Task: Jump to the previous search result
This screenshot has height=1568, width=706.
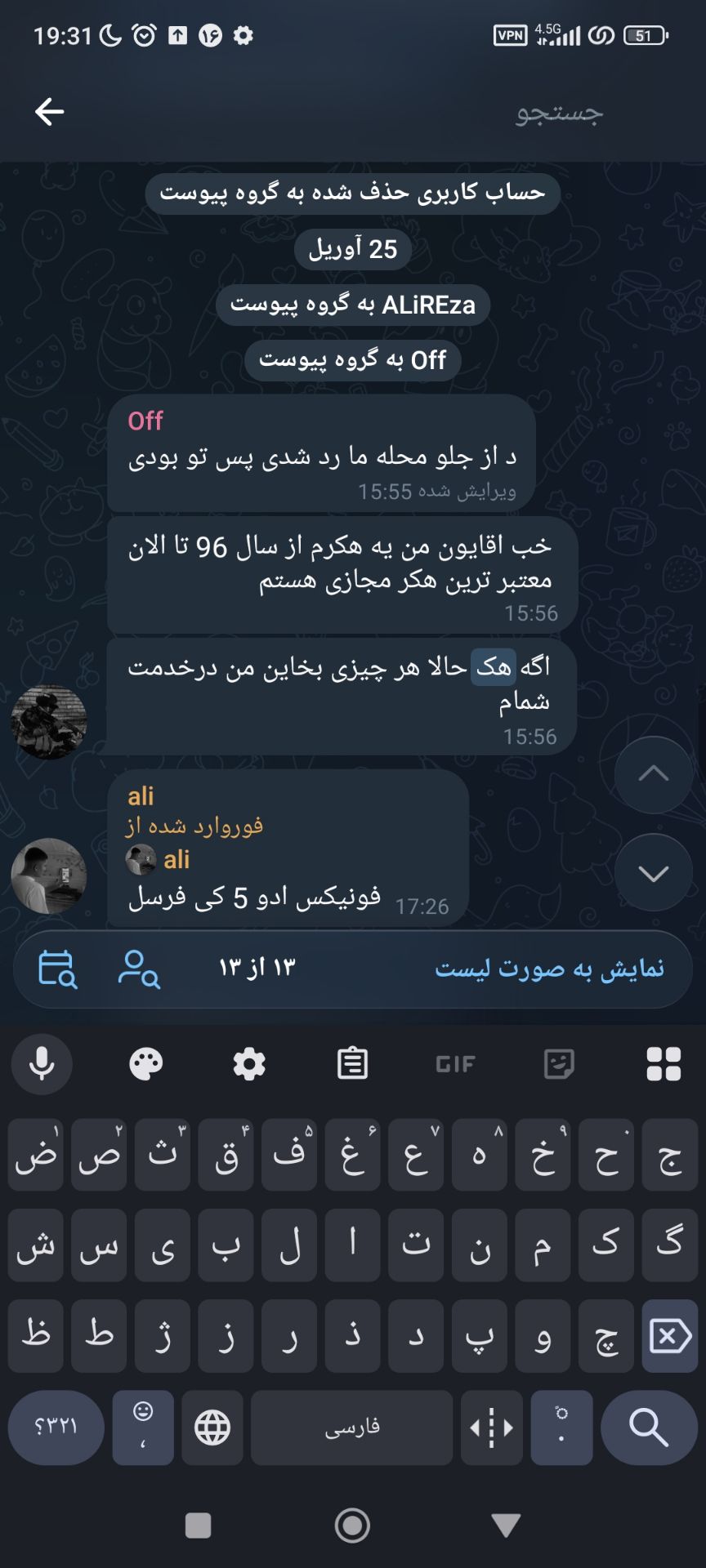Action: click(653, 774)
